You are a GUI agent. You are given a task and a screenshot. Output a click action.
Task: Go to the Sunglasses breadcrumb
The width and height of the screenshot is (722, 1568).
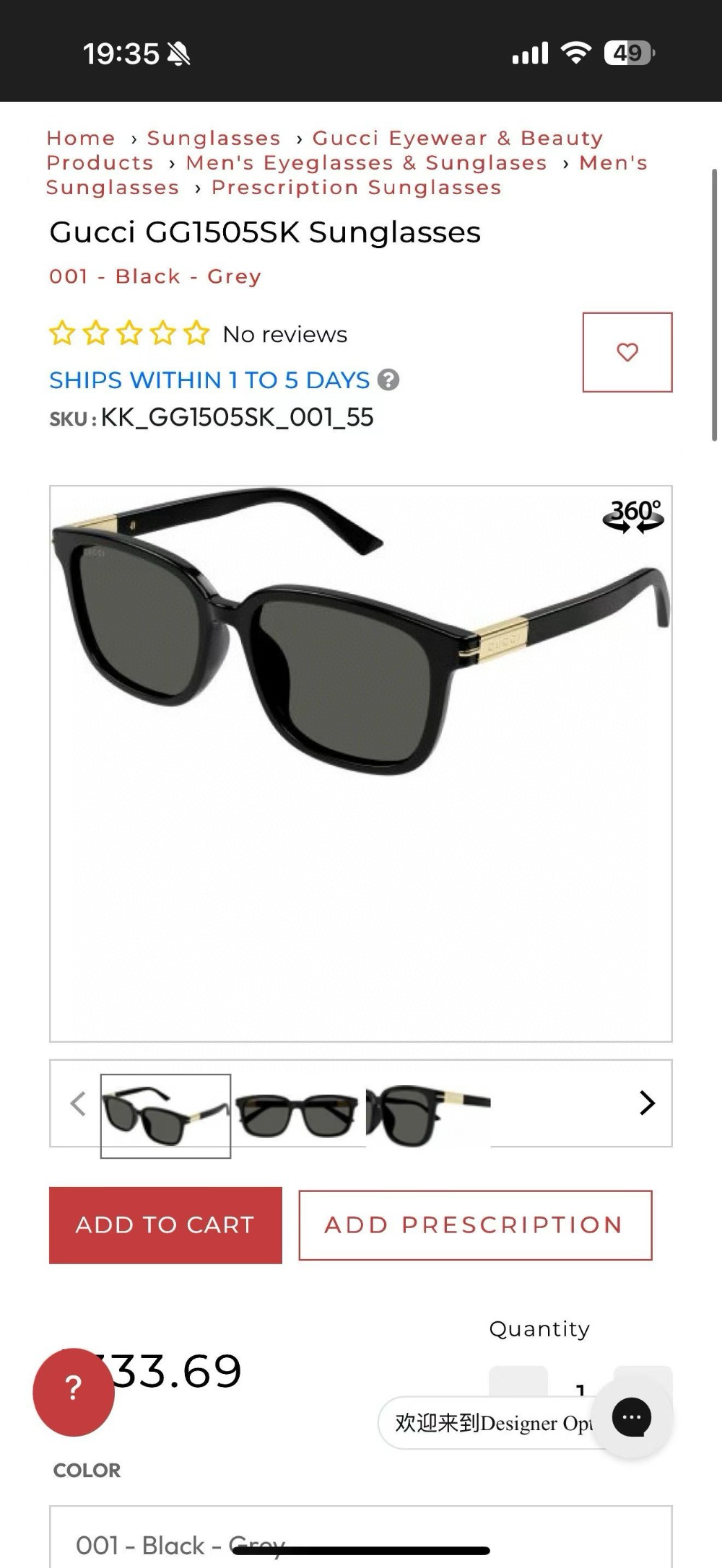point(214,138)
